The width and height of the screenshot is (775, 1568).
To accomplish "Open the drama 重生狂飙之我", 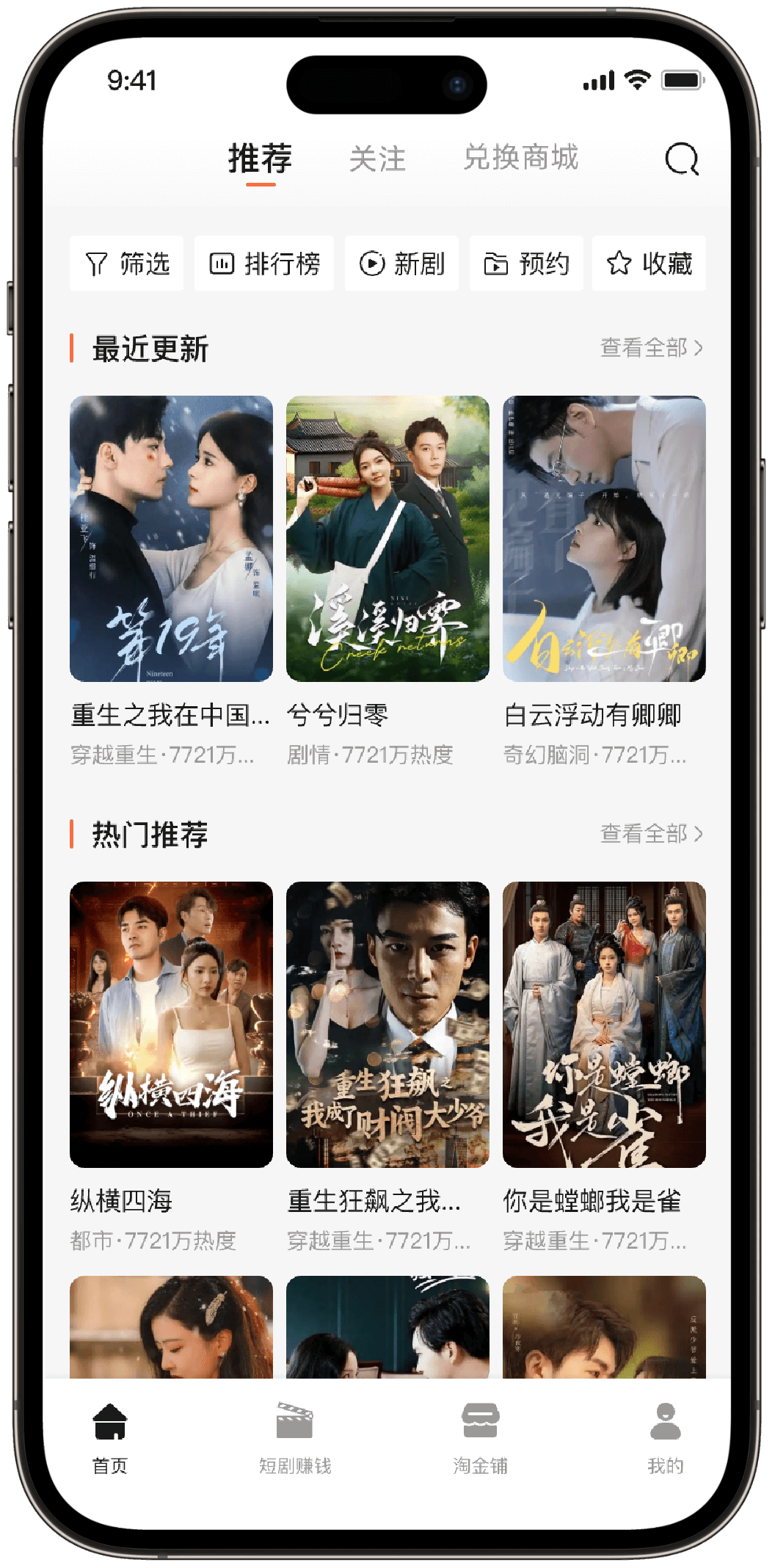I will pyautogui.click(x=387, y=1025).
